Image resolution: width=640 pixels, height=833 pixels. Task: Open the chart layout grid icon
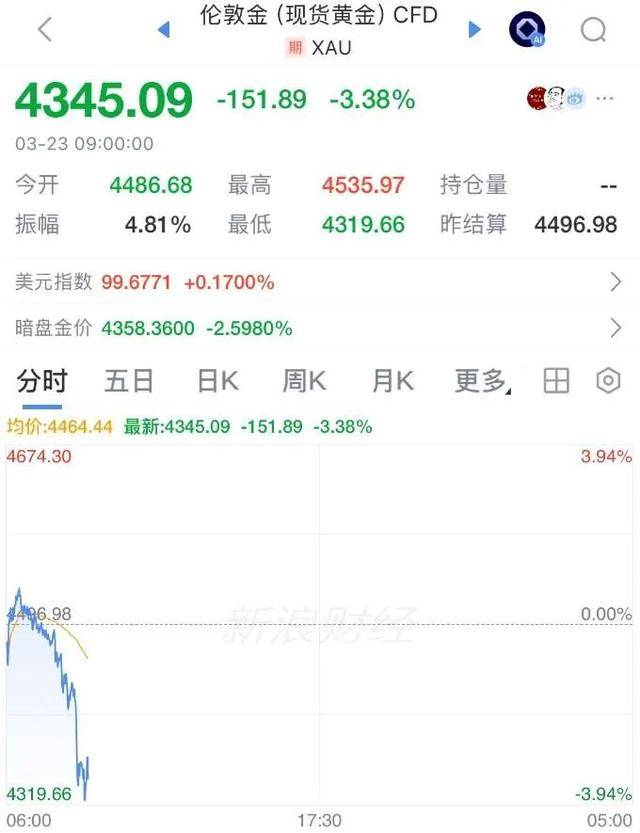pos(556,381)
